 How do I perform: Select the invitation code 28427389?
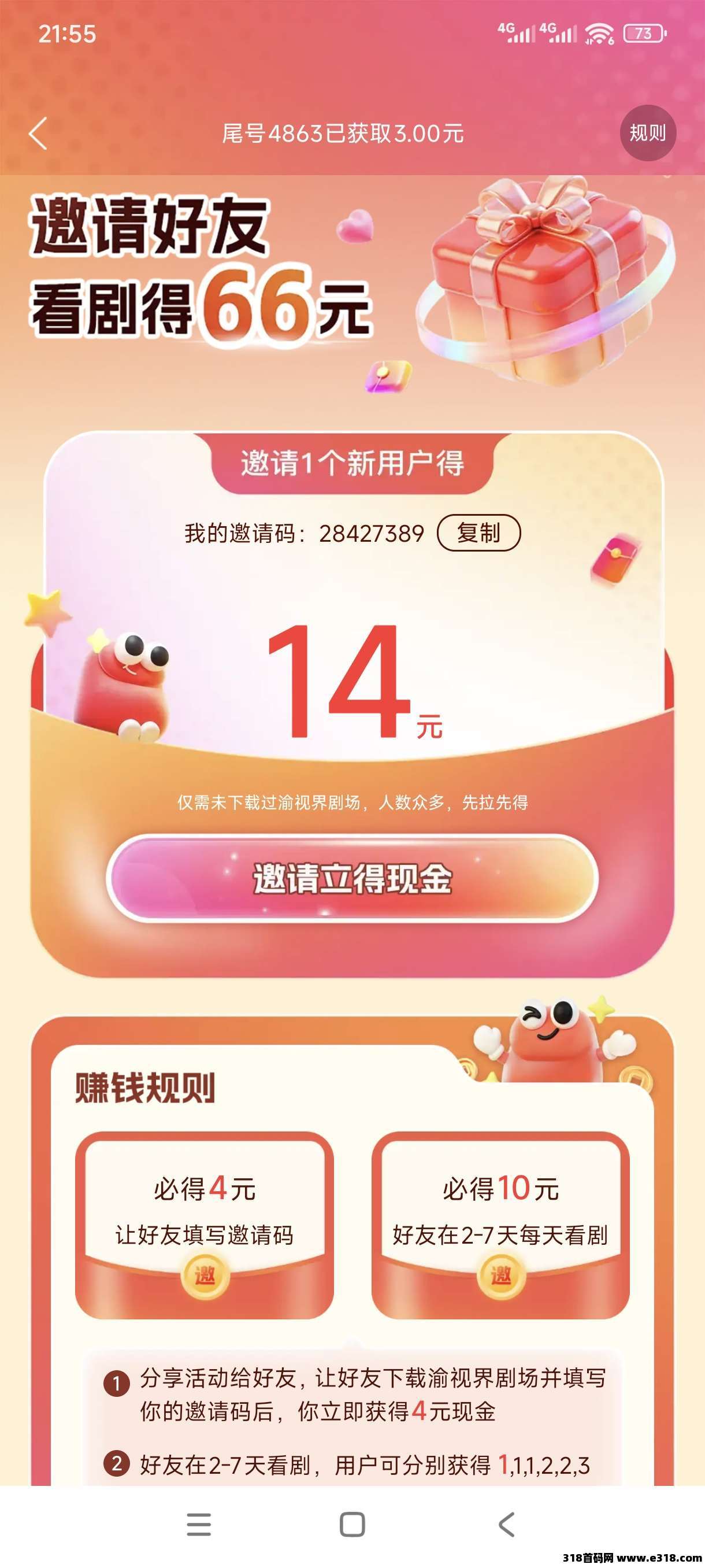pyautogui.click(x=372, y=534)
